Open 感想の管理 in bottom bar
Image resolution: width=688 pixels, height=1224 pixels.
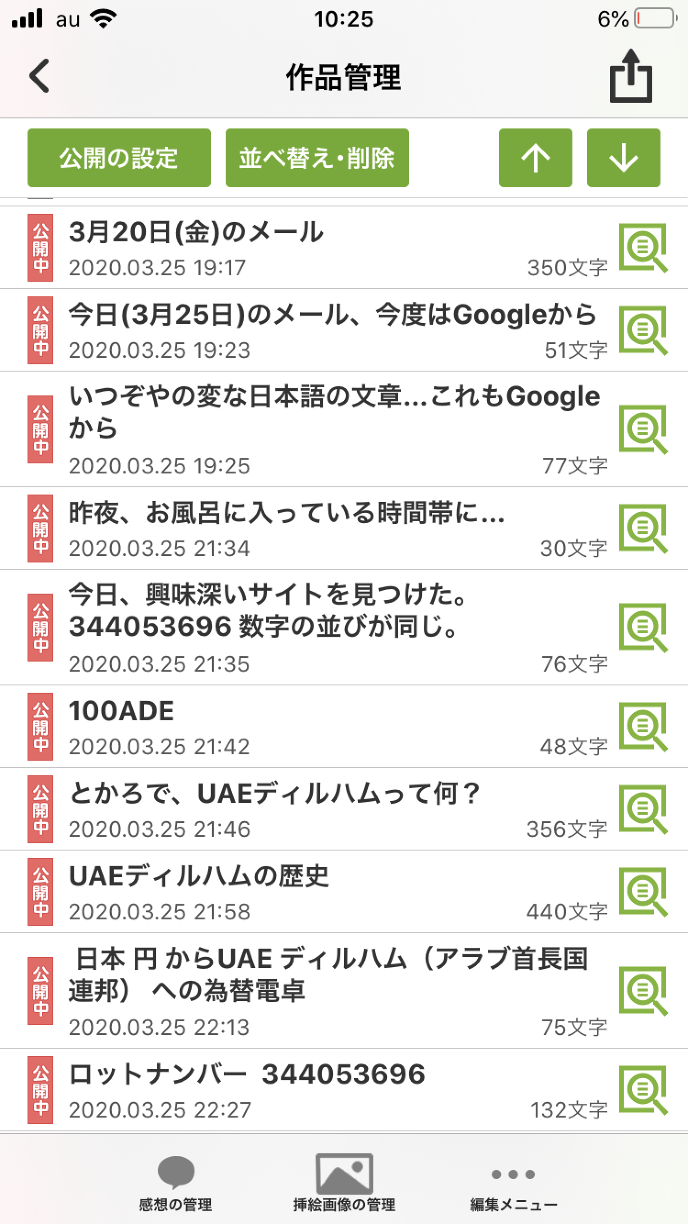point(176,1184)
